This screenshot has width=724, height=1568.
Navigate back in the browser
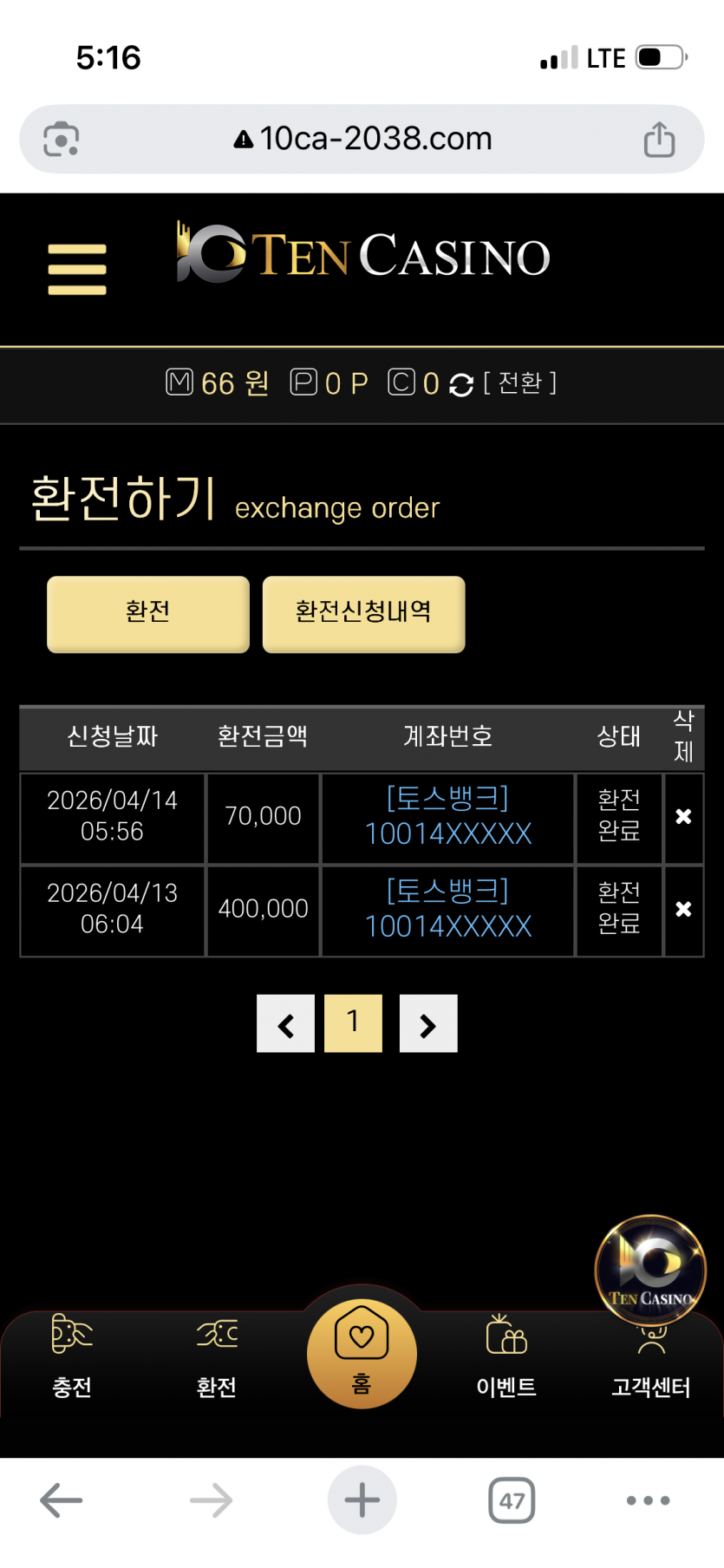[x=62, y=1500]
